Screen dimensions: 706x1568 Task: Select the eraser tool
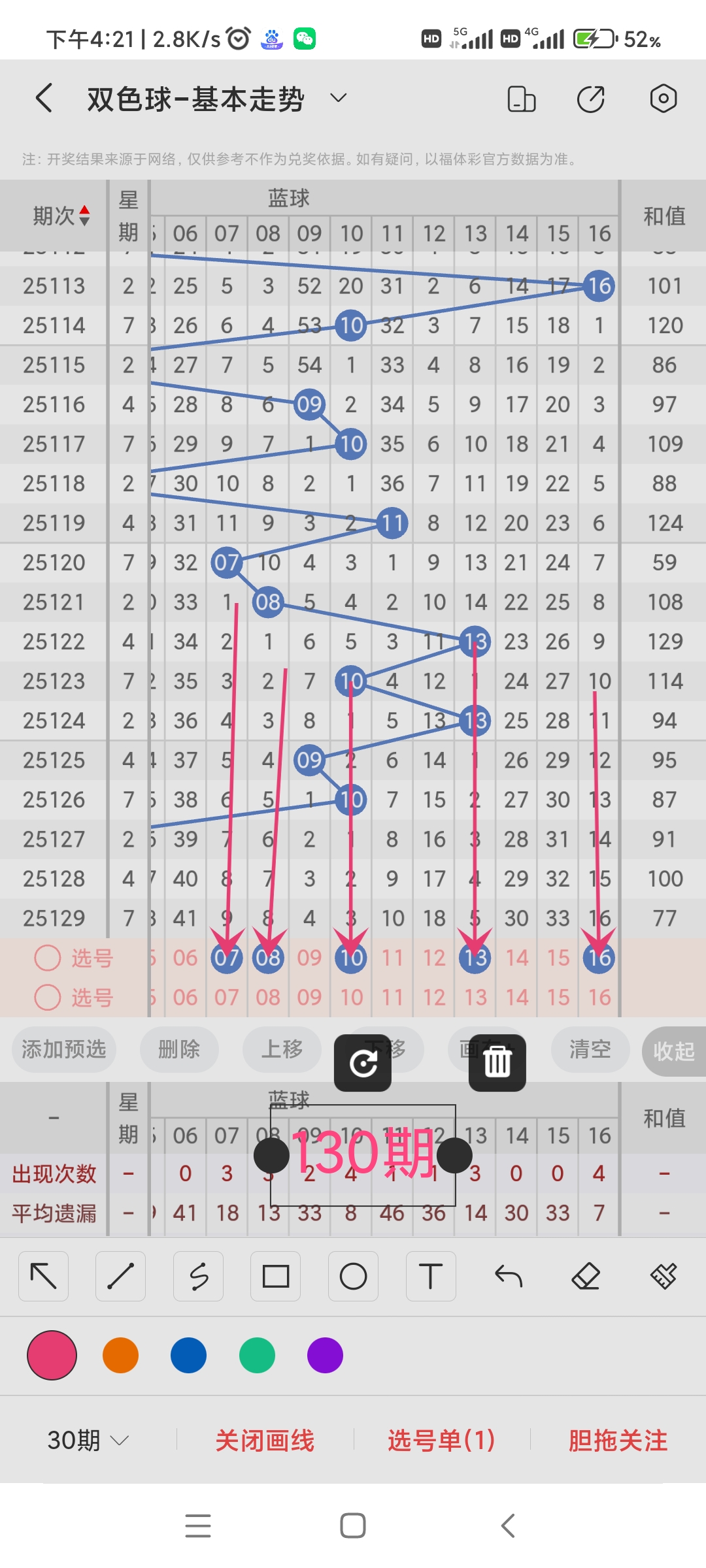click(x=586, y=1275)
